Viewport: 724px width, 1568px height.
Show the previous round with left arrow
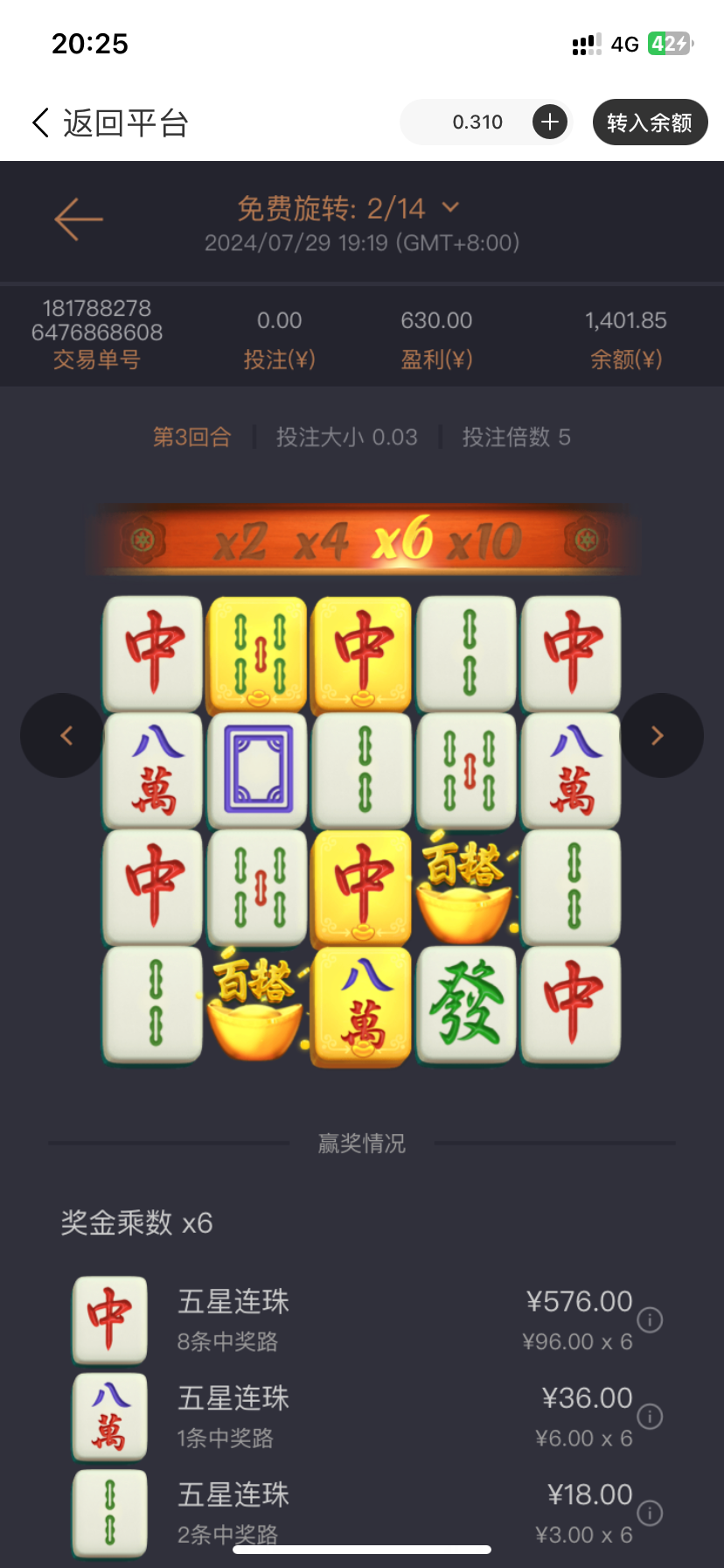(63, 736)
